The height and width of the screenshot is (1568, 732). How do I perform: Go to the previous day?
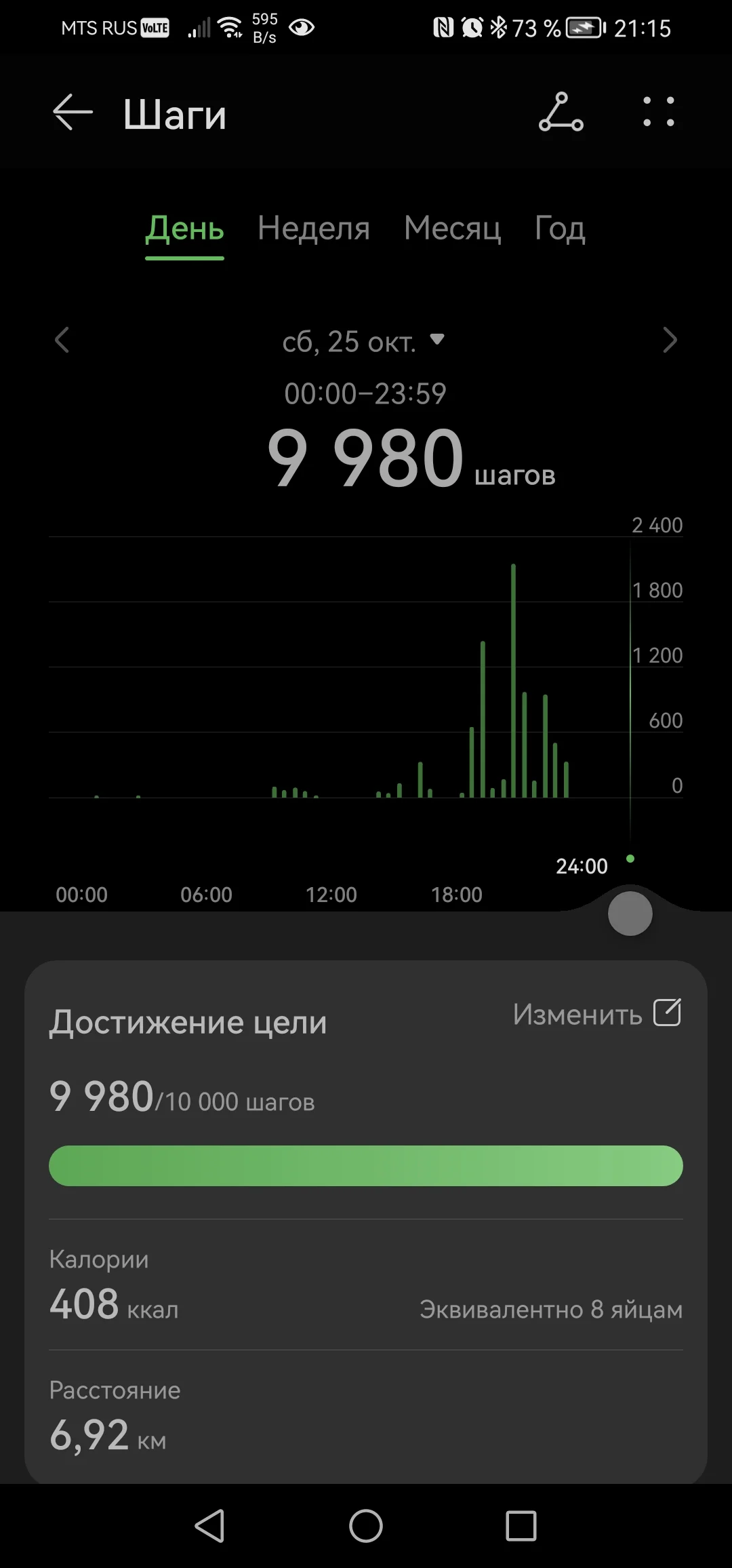(x=62, y=340)
